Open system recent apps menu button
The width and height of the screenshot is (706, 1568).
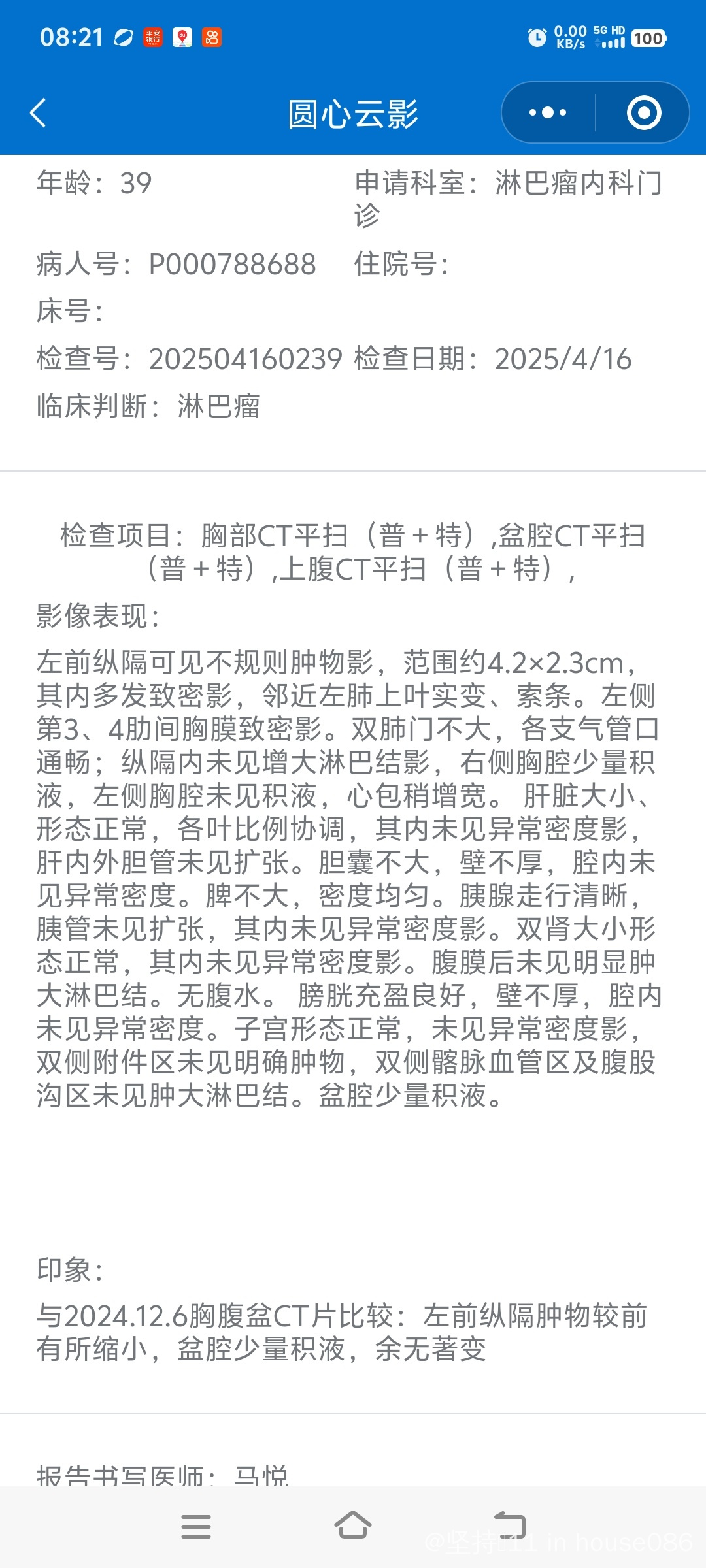click(x=196, y=1526)
